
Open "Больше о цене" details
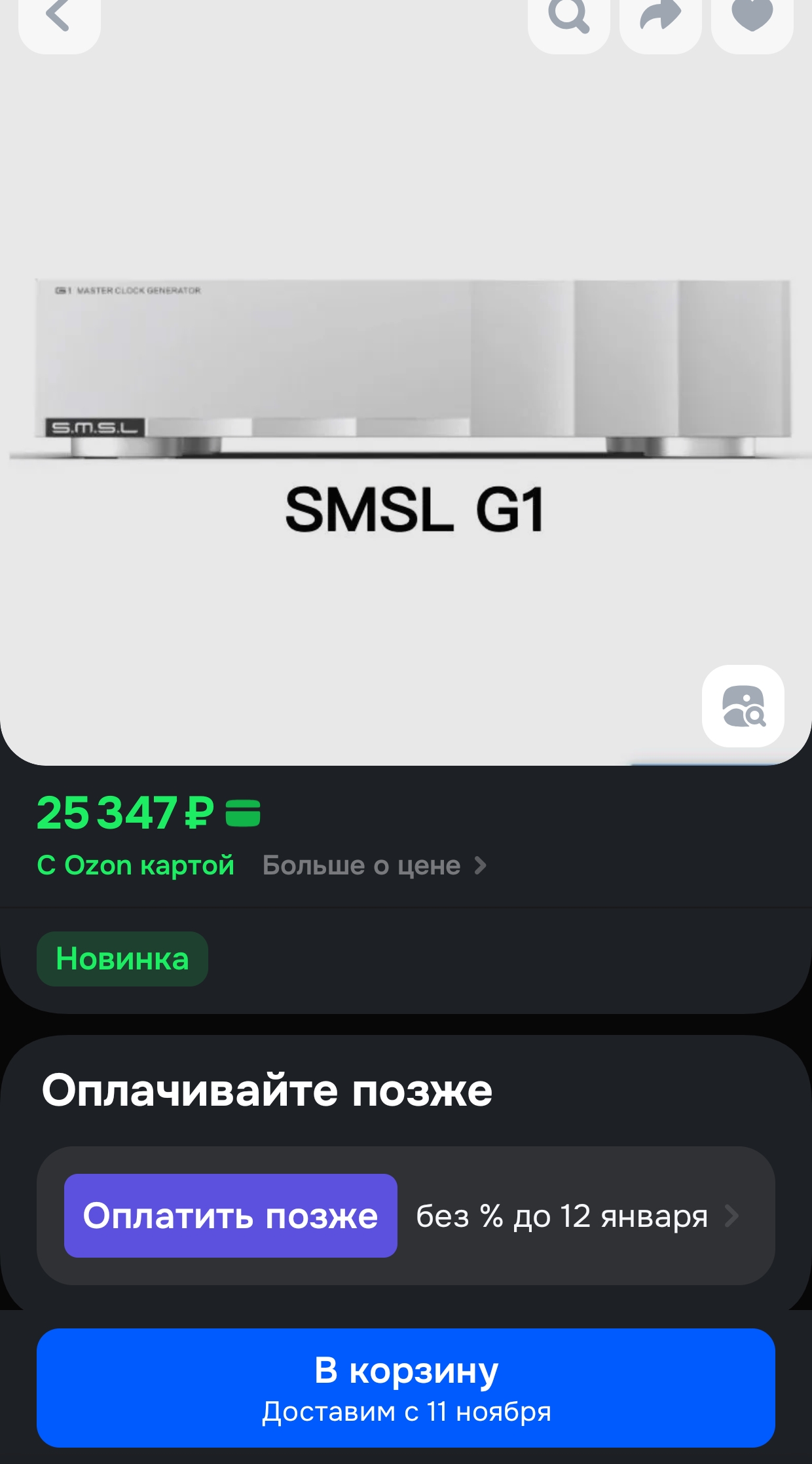[x=375, y=865]
